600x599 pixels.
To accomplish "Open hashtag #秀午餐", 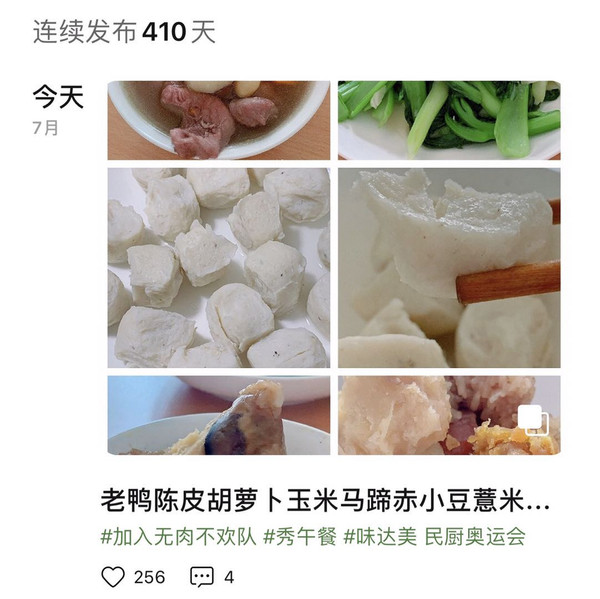I will pyautogui.click(x=299, y=537).
